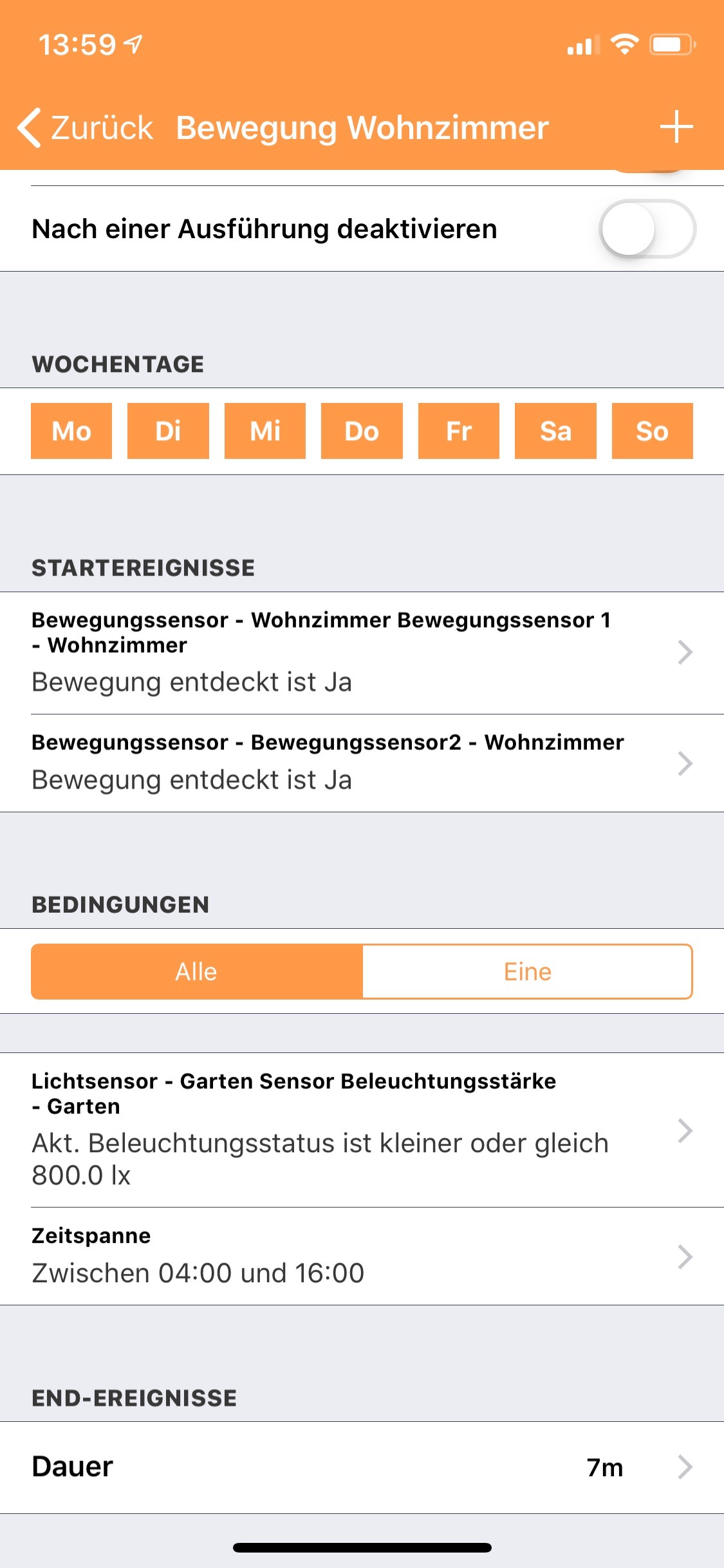Select the Alle conditions option

[x=197, y=971]
